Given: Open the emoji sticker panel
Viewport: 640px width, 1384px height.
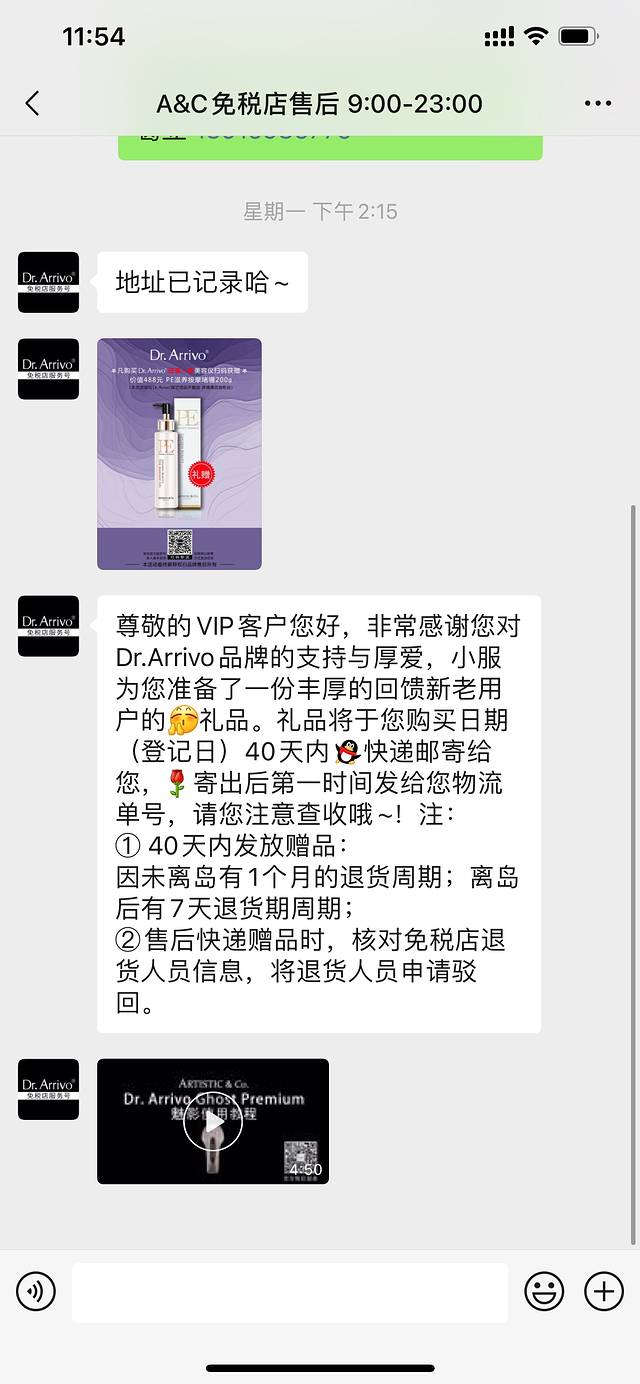Looking at the screenshot, I should click(544, 1292).
